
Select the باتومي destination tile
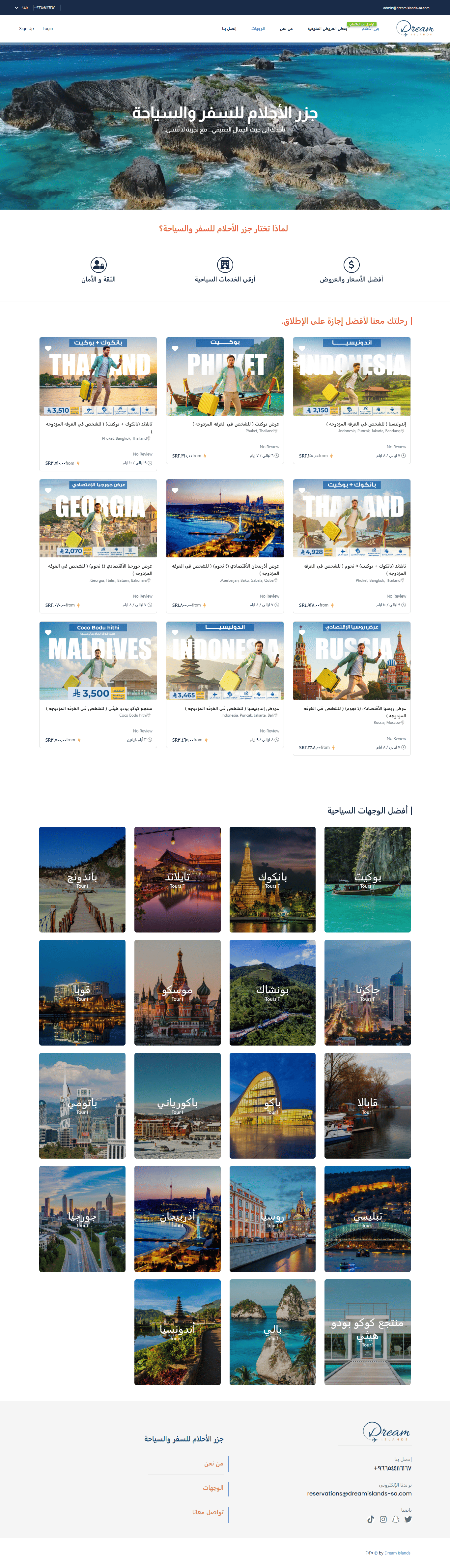coord(82,1106)
